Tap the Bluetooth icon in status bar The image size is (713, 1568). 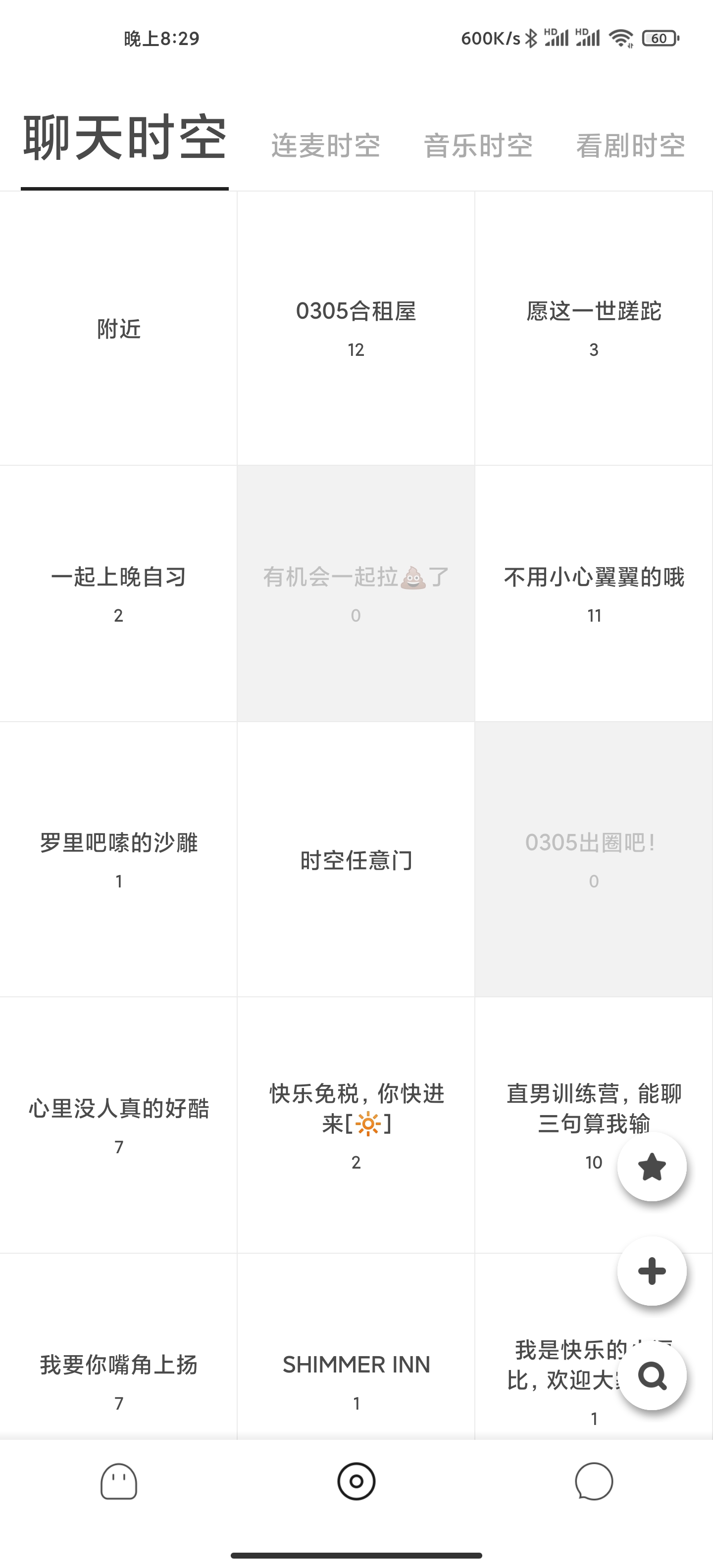coord(533,38)
